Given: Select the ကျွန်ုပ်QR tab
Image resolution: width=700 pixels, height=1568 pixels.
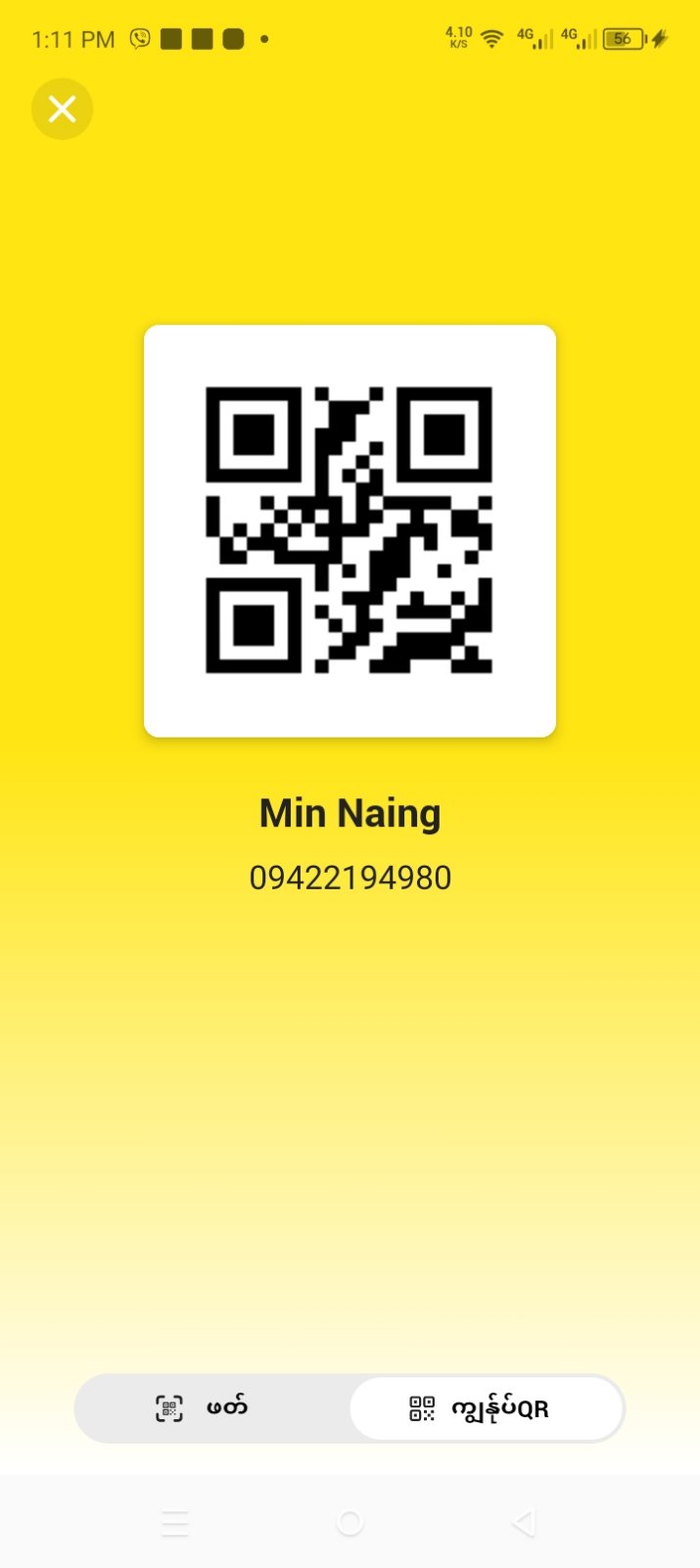Looking at the screenshot, I should (486, 1408).
